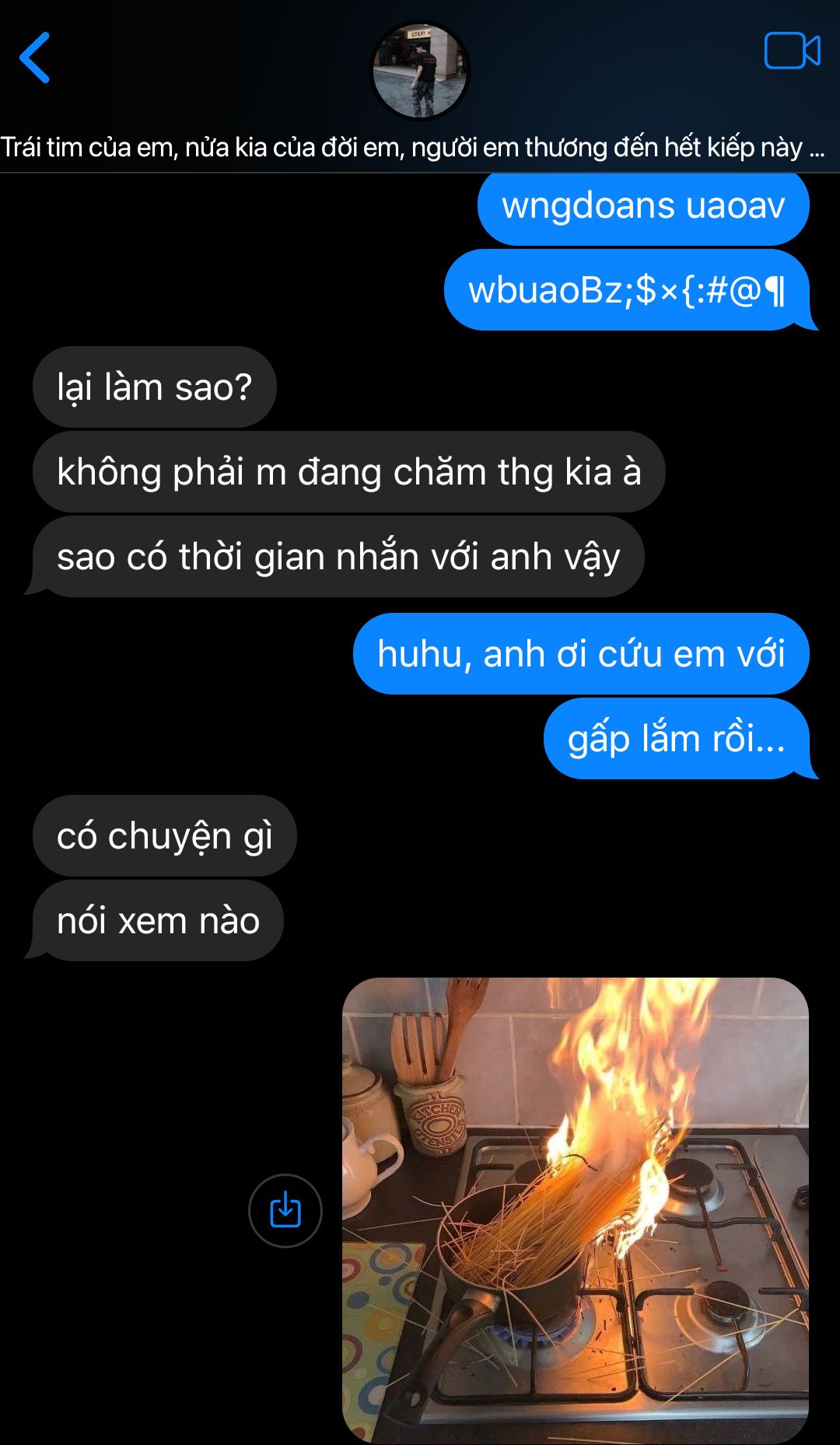
Task: Open the contact's profile picture
Action: point(420,71)
